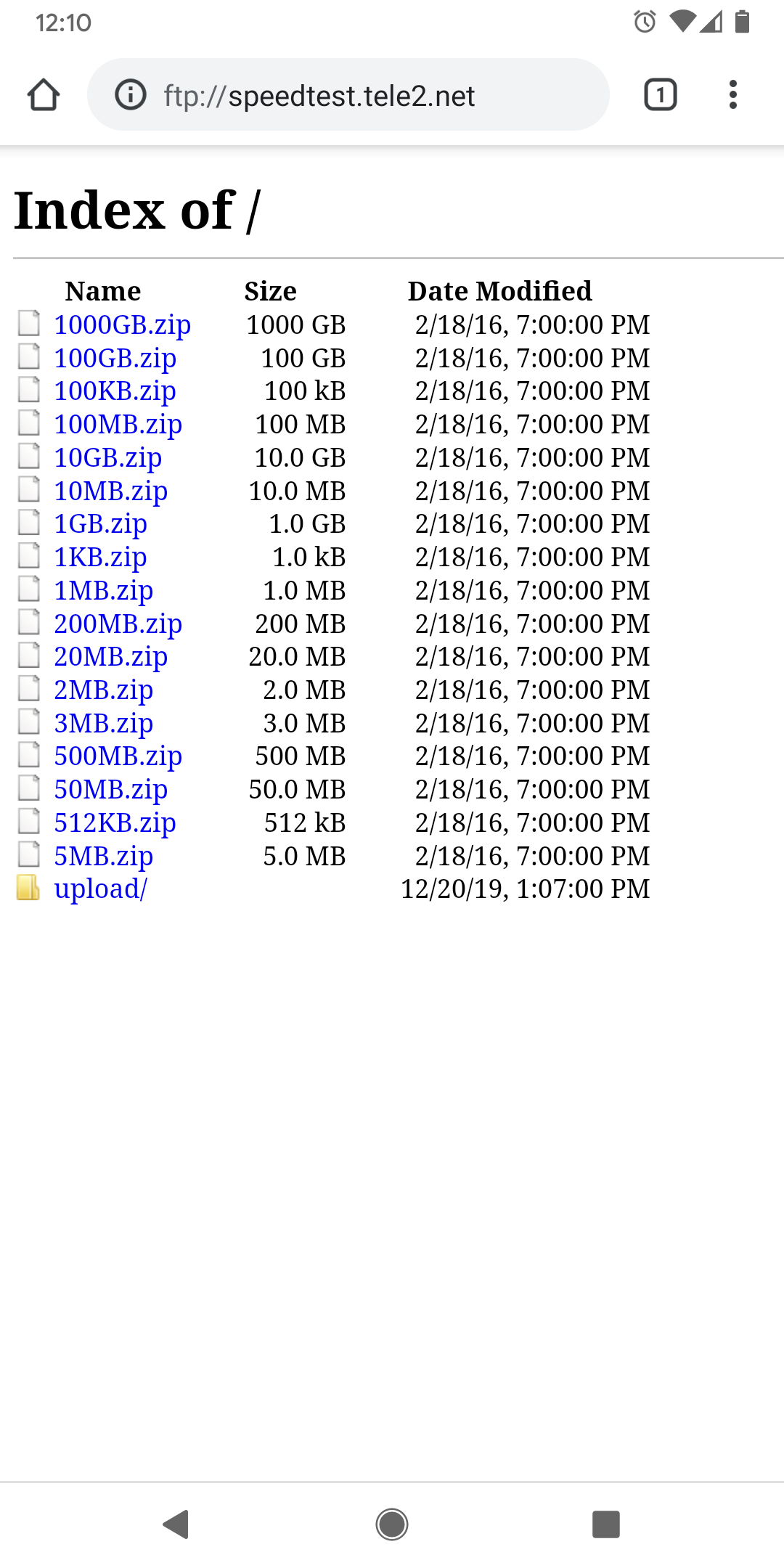Open the site info icon
784x1568 pixels.
pos(131,95)
